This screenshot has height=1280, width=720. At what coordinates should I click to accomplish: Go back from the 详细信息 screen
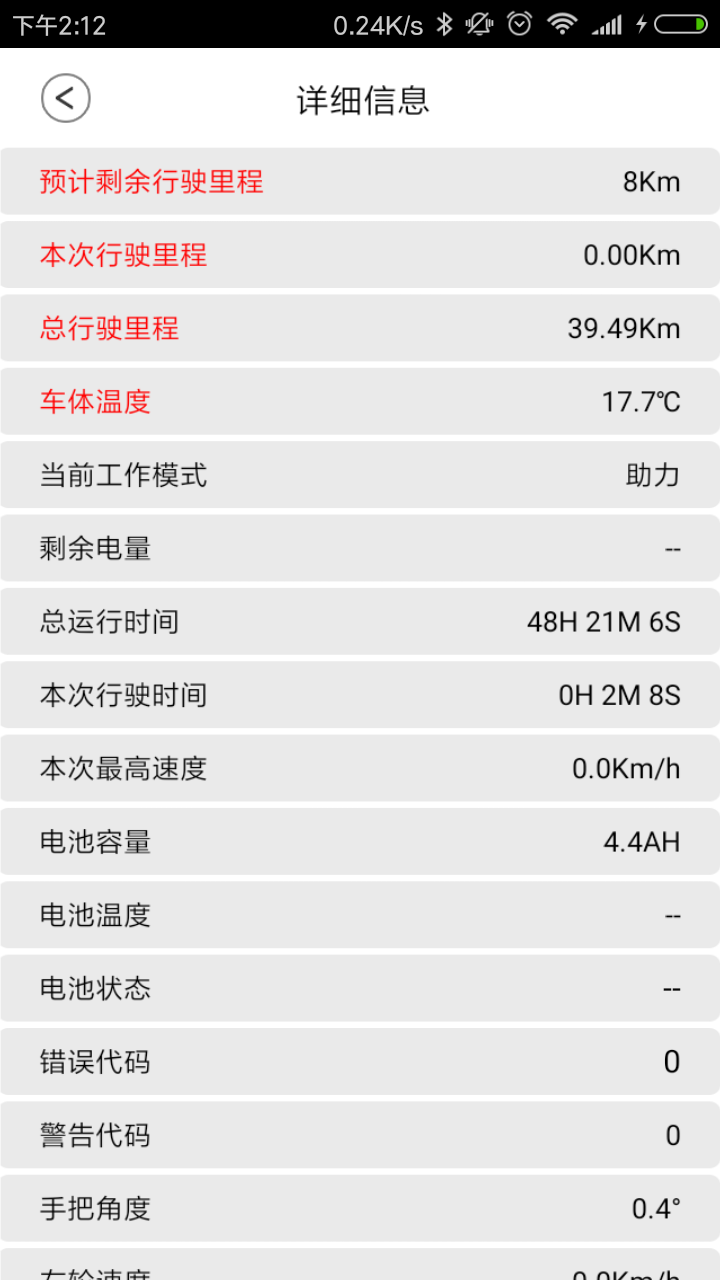(66, 99)
